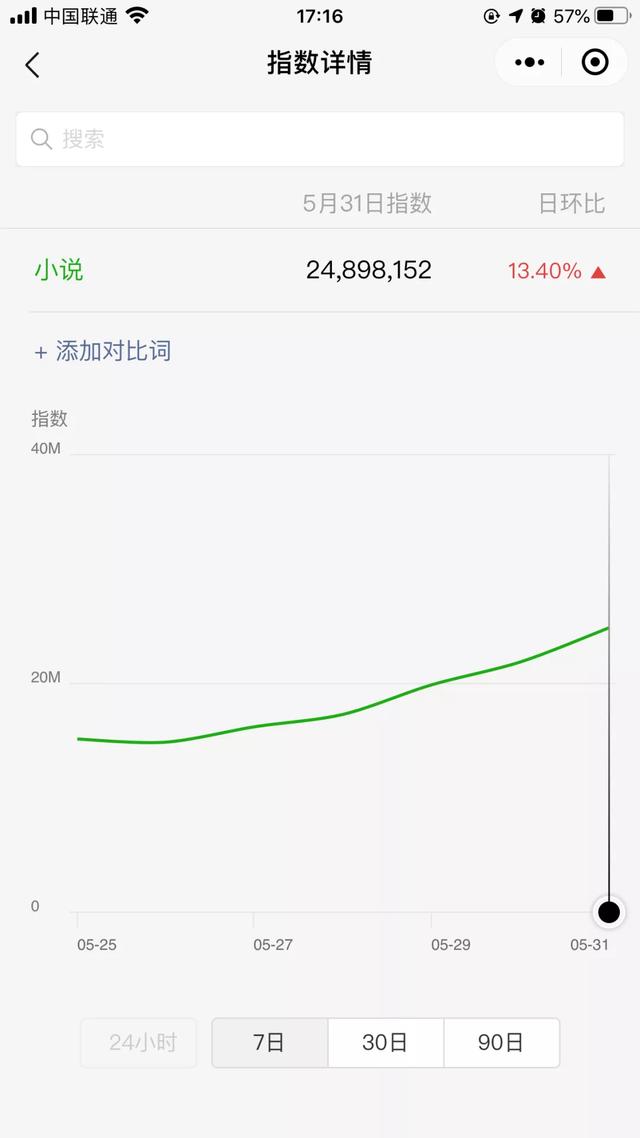Focus the 搜索 search field
The image size is (640, 1138).
pos(320,139)
